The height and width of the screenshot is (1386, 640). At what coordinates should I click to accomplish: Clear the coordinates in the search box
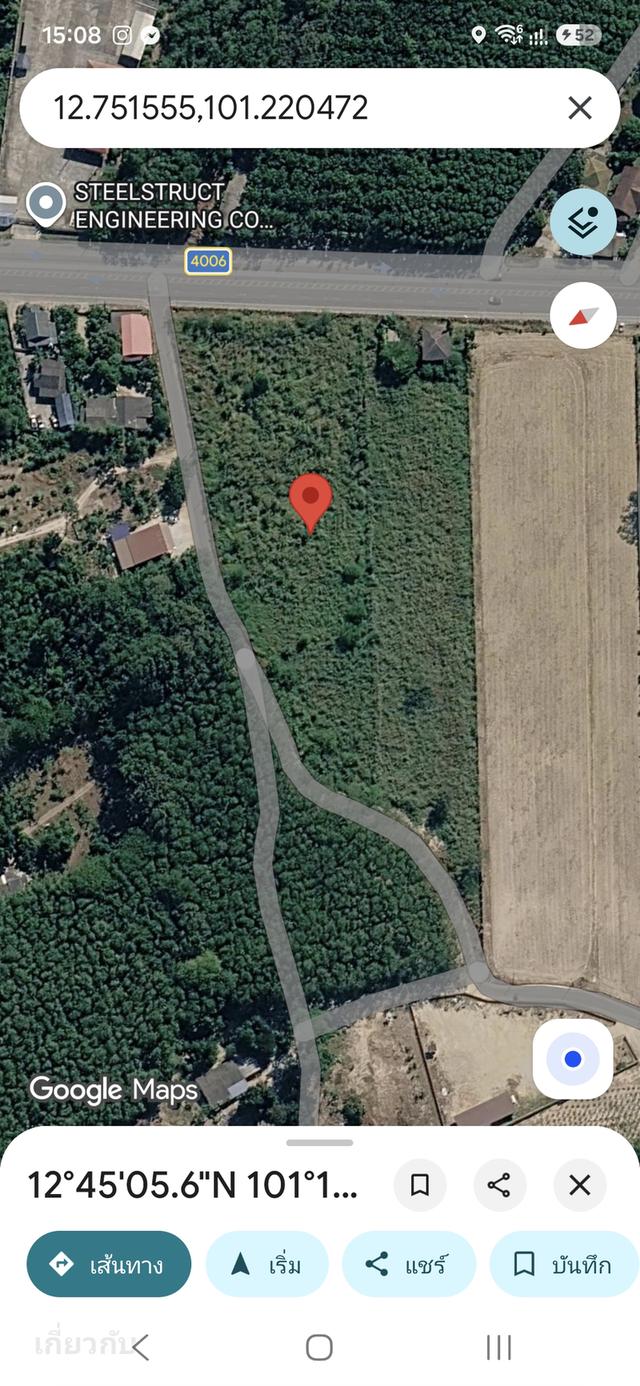pos(580,108)
